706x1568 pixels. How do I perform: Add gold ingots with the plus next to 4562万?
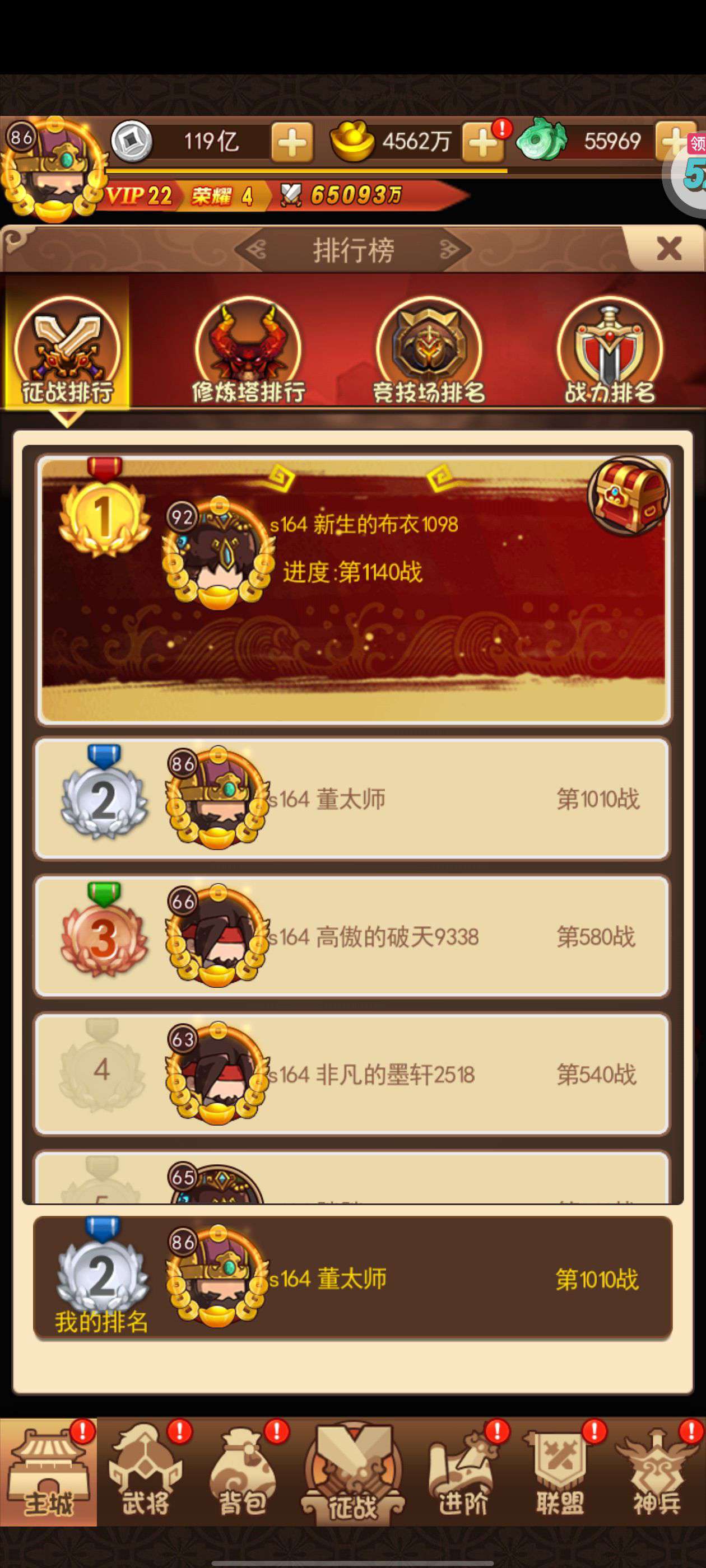pyautogui.click(x=483, y=142)
